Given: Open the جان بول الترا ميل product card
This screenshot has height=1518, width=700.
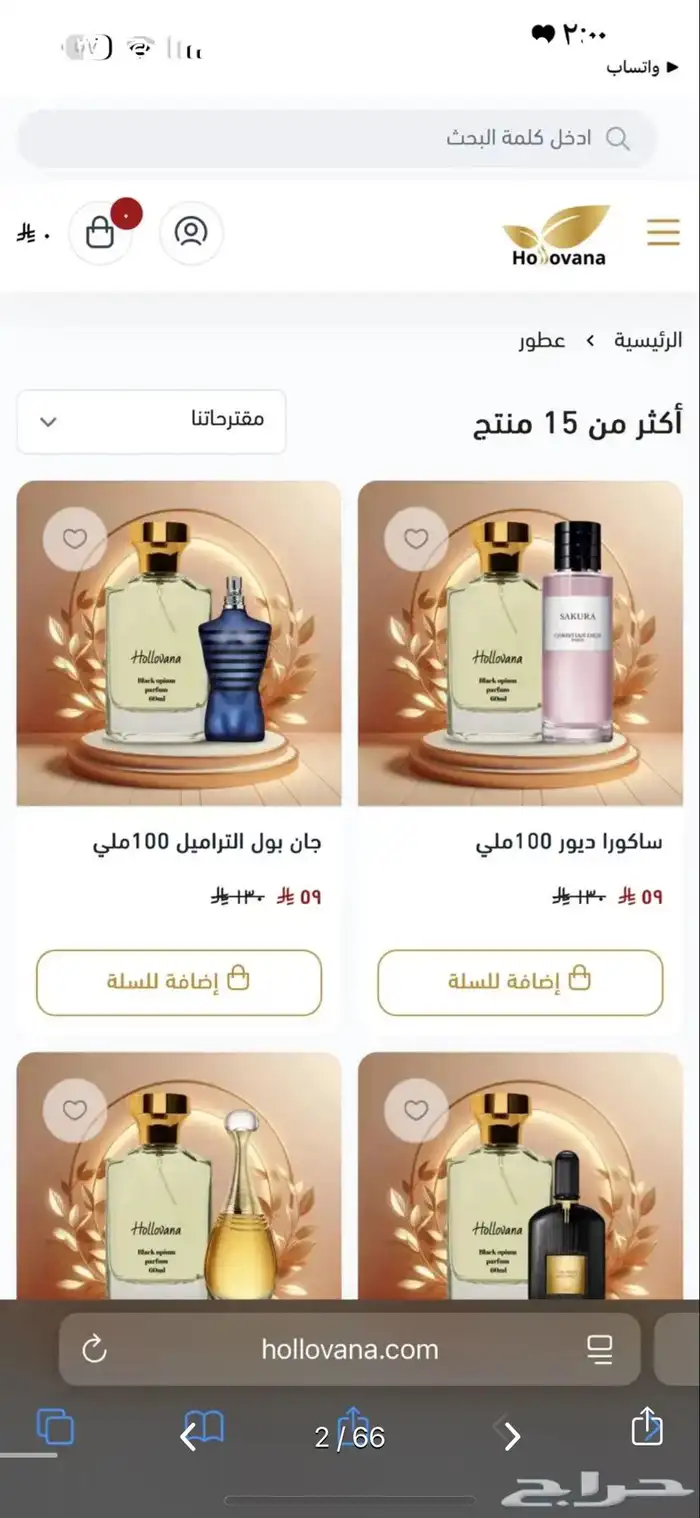Looking at the screenshot, I should click(x=179, y=644).
